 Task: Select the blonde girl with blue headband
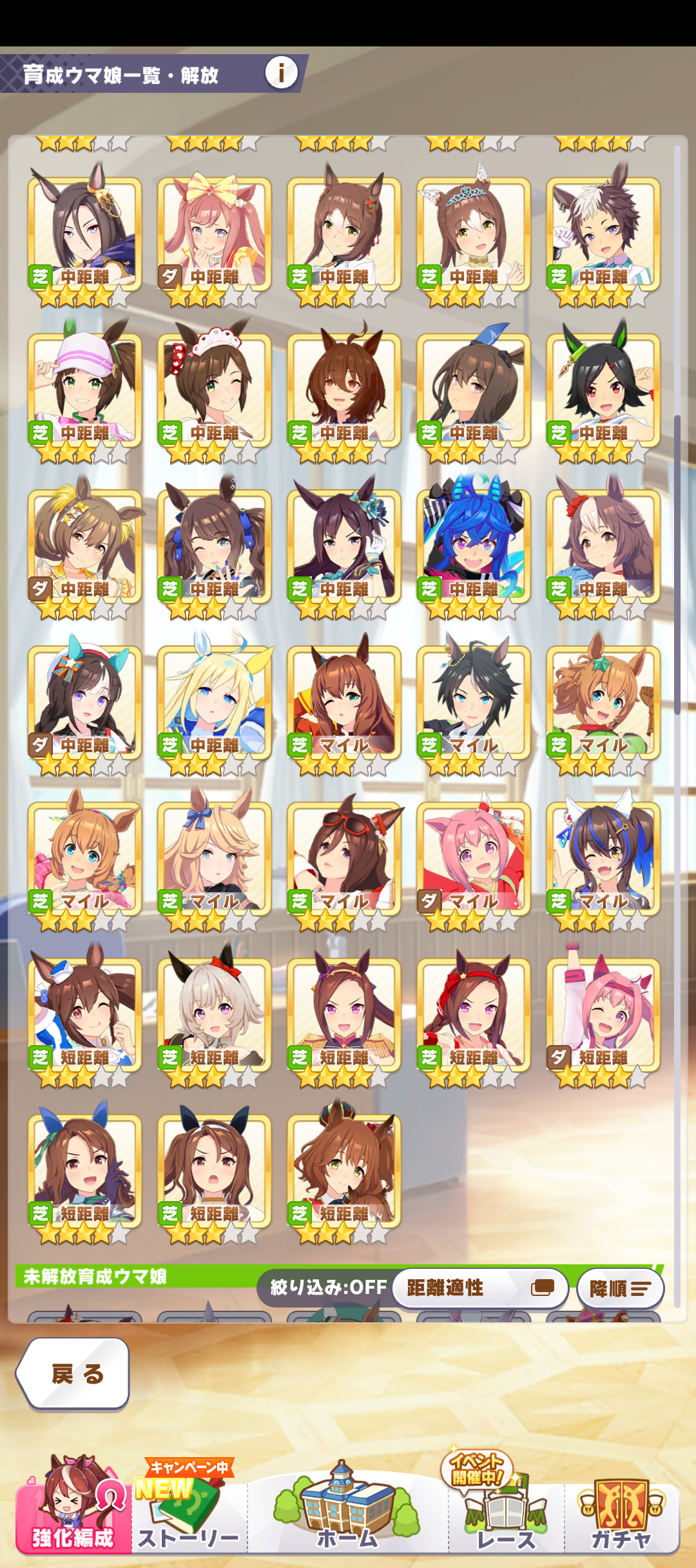(x=214, y=701)
